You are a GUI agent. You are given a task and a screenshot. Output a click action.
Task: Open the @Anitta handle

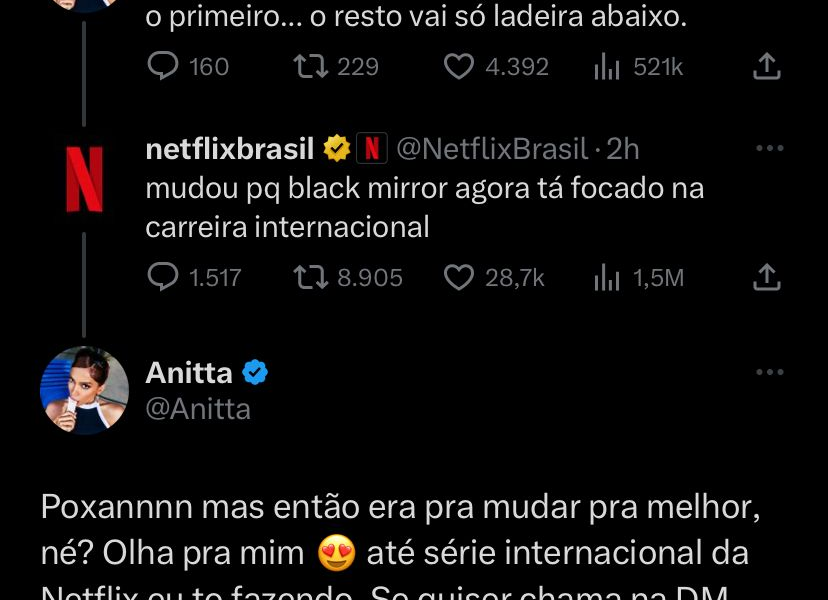[x=198, y=409]
